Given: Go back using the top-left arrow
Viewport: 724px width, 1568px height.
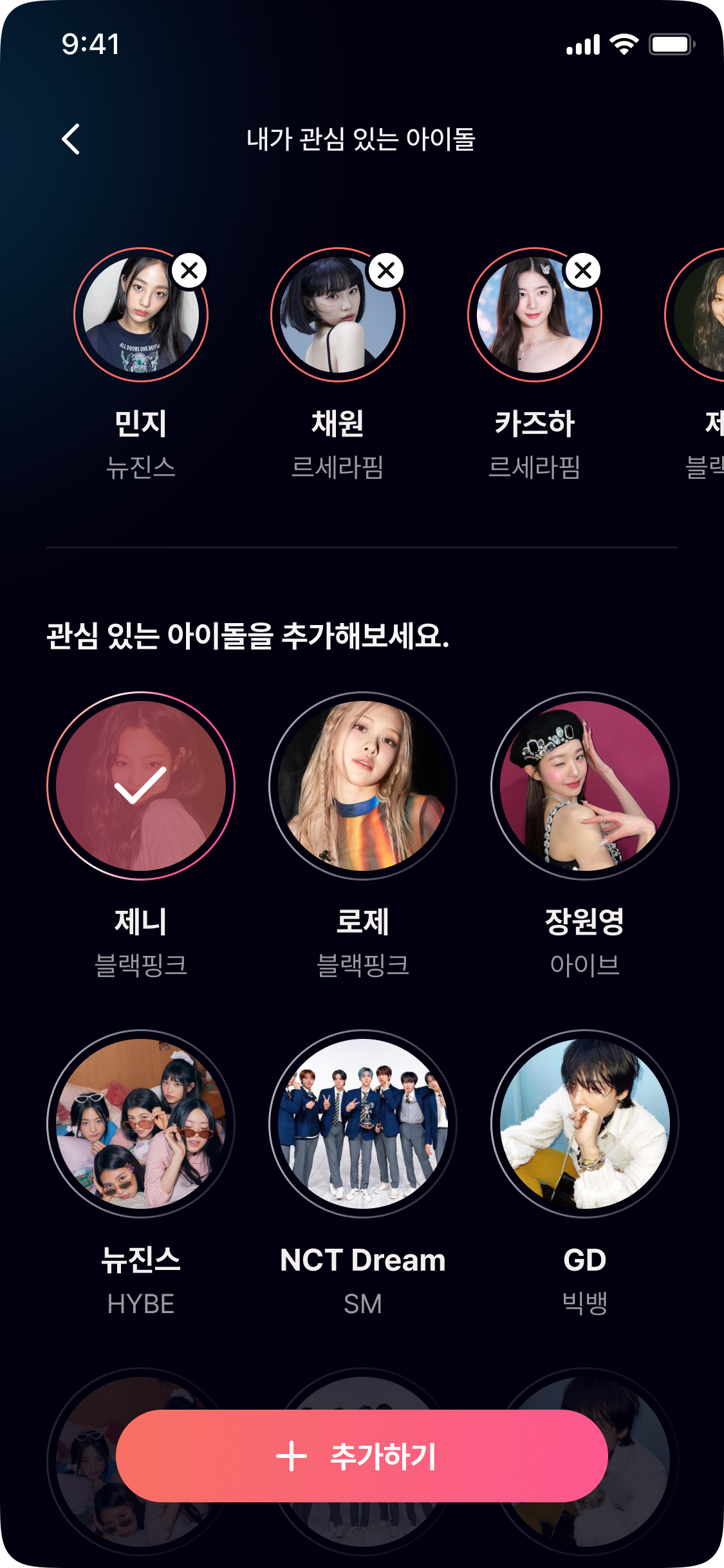Looking at the screenshot, I should click(x=71, y=139).
